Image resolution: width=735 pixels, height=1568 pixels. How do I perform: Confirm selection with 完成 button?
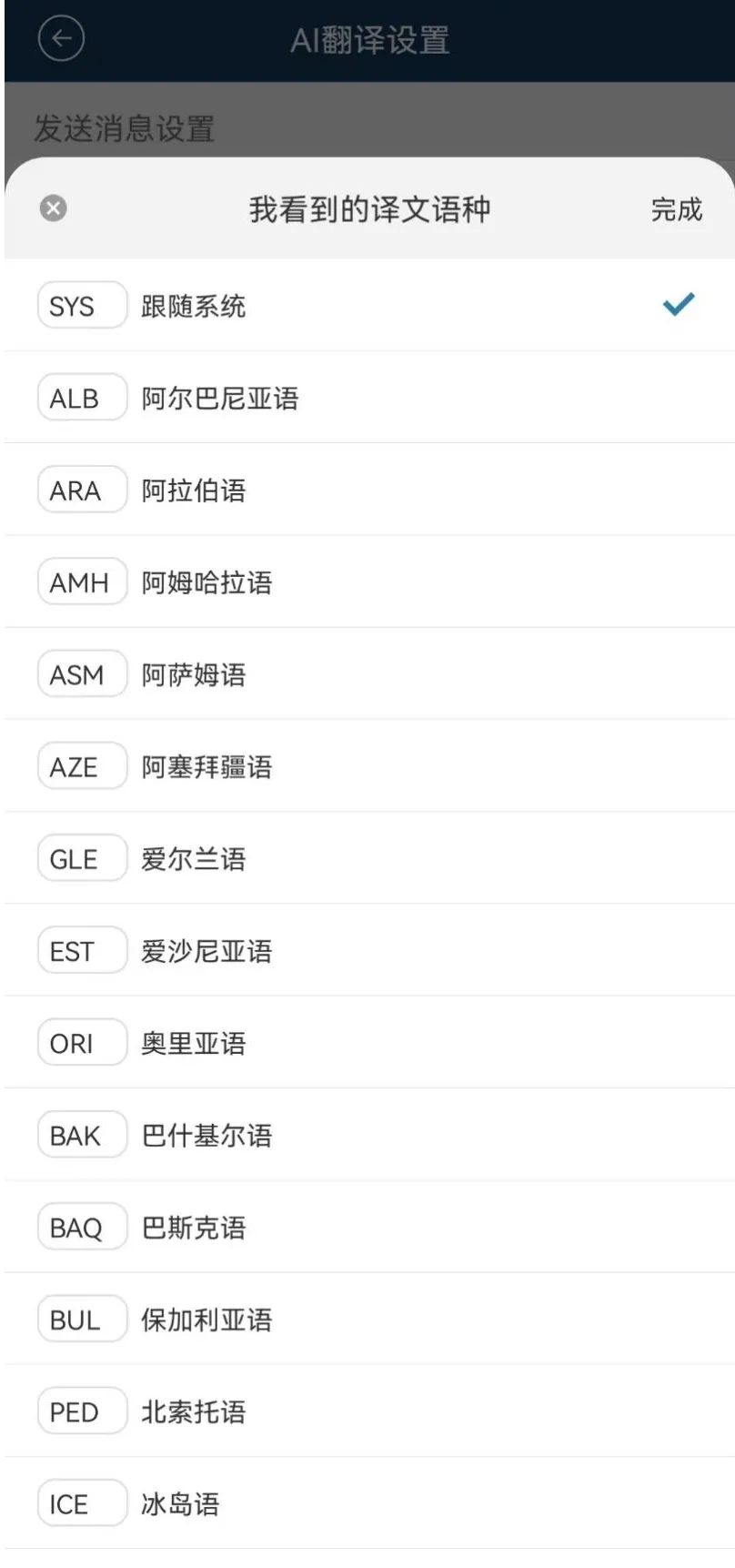(677, 210)
